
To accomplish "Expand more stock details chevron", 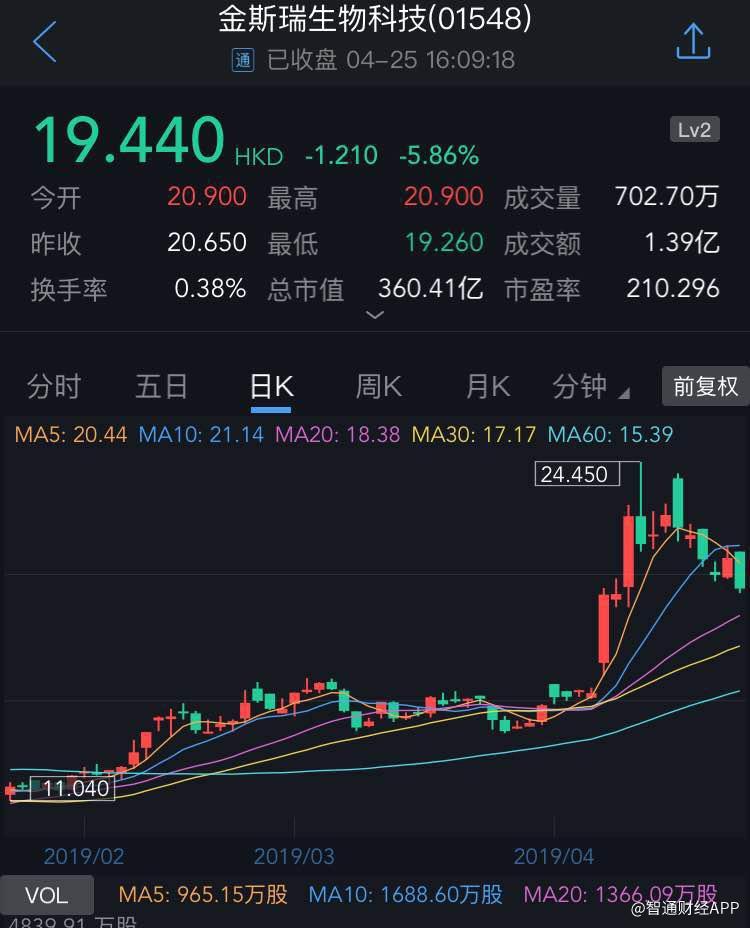I will 375,315.
